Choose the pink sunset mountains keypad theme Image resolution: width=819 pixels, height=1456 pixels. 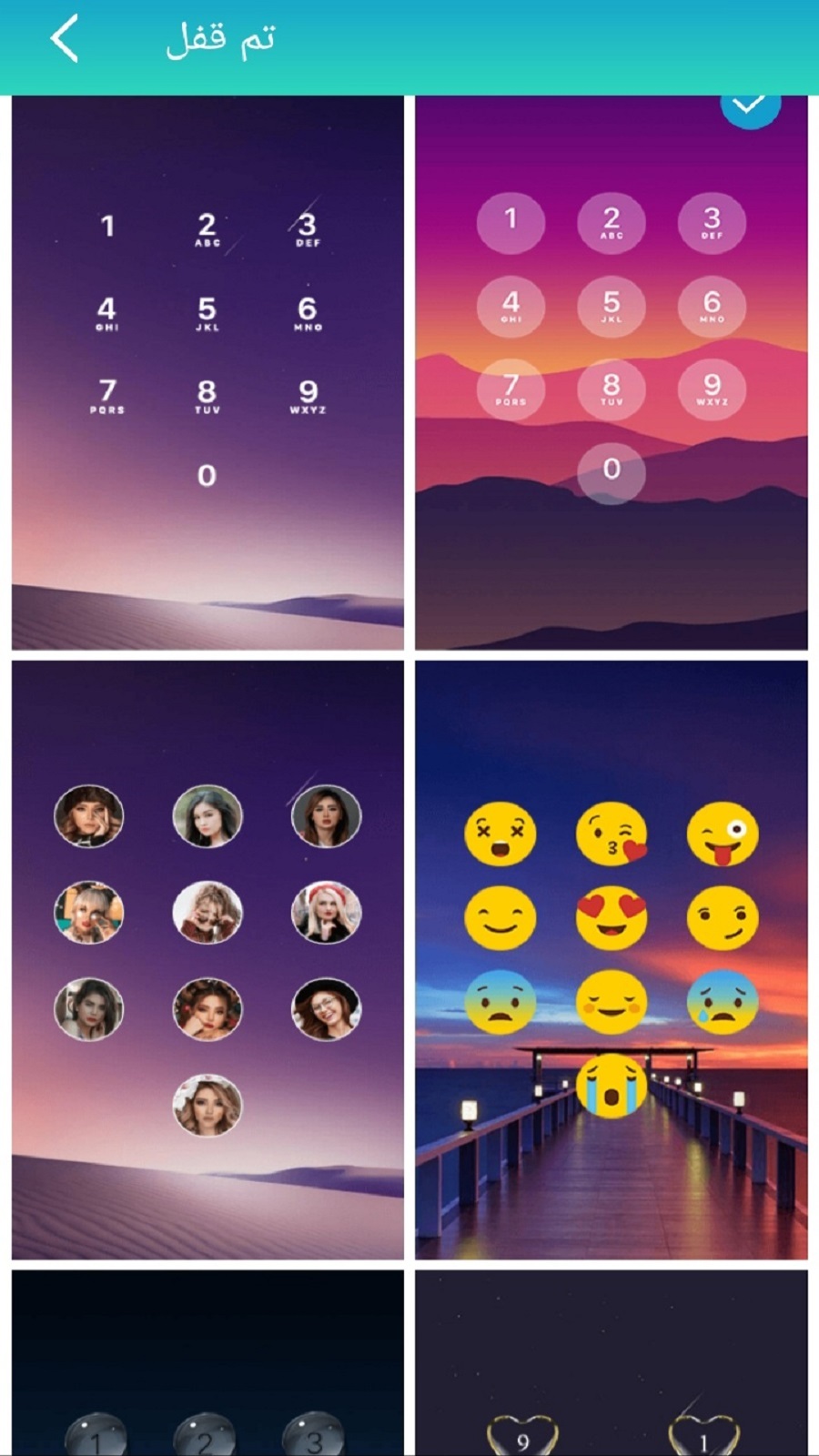tap(612, 372)
